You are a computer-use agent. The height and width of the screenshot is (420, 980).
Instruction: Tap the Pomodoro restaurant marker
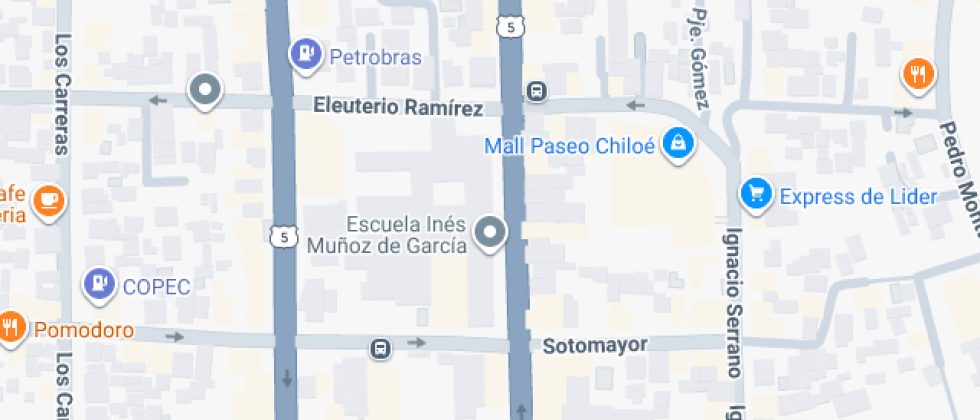coord(12,327)
